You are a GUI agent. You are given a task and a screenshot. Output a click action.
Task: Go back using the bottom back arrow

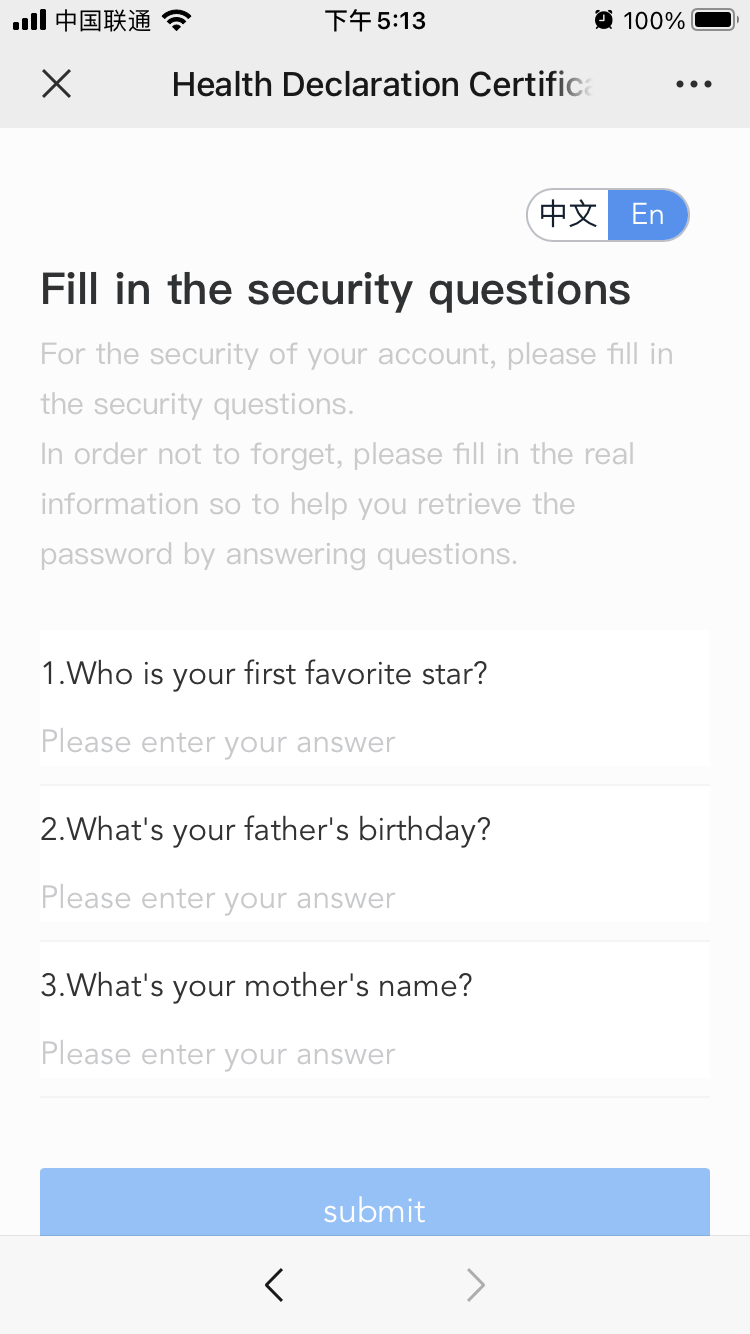pos(274,1284)
